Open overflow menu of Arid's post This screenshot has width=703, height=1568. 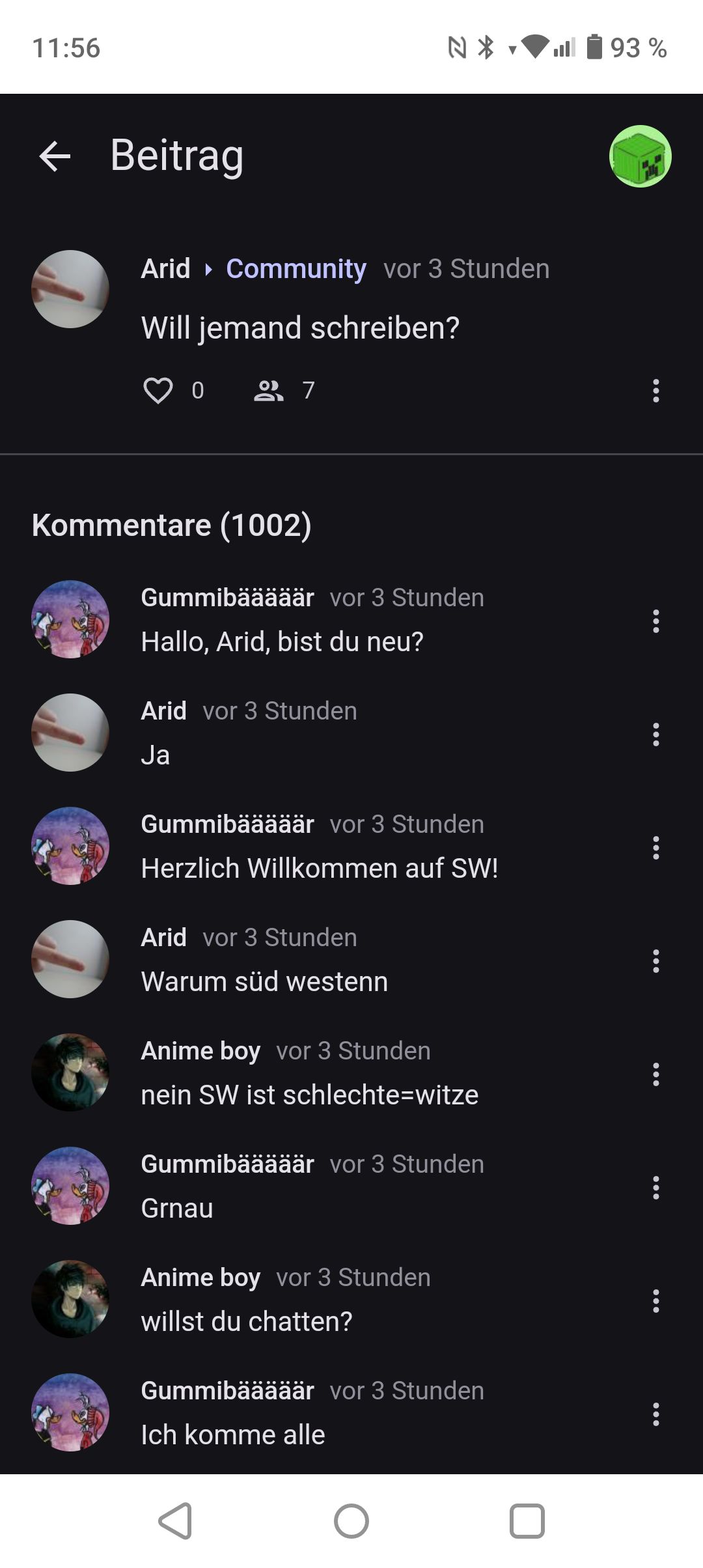pyautogui.click(x=655, y=391)
